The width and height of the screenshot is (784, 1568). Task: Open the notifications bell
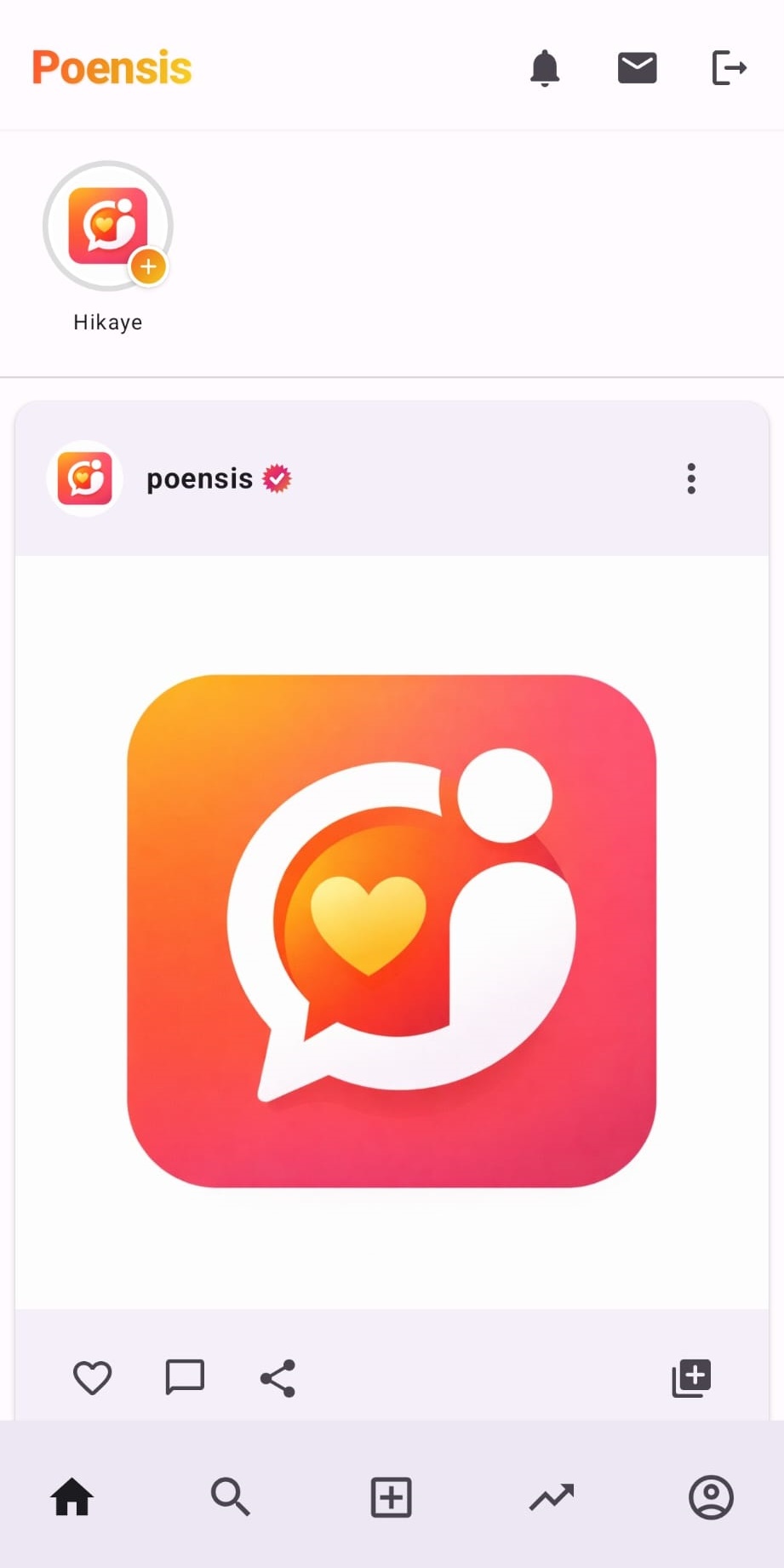click(545, 68)
